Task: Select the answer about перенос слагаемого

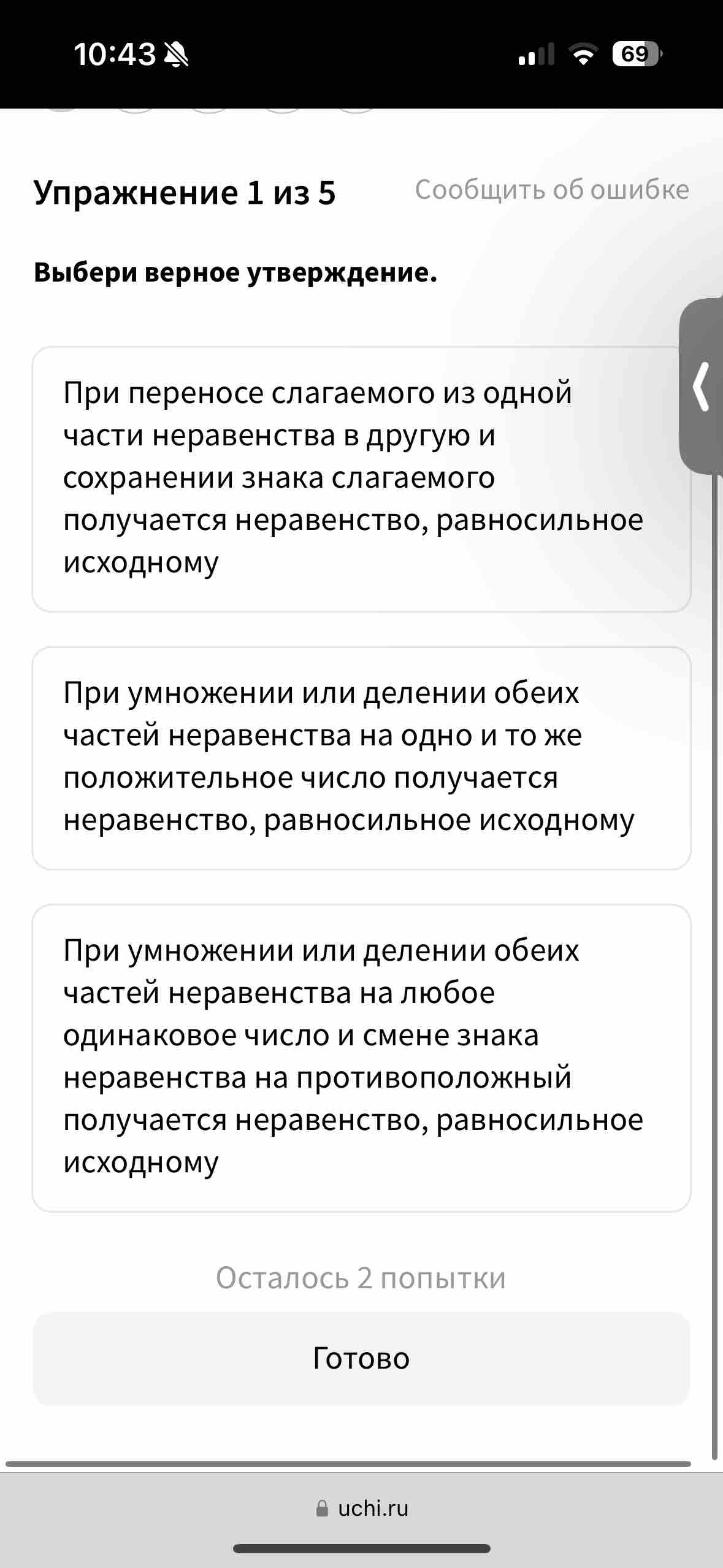Action: coord(361,479)
